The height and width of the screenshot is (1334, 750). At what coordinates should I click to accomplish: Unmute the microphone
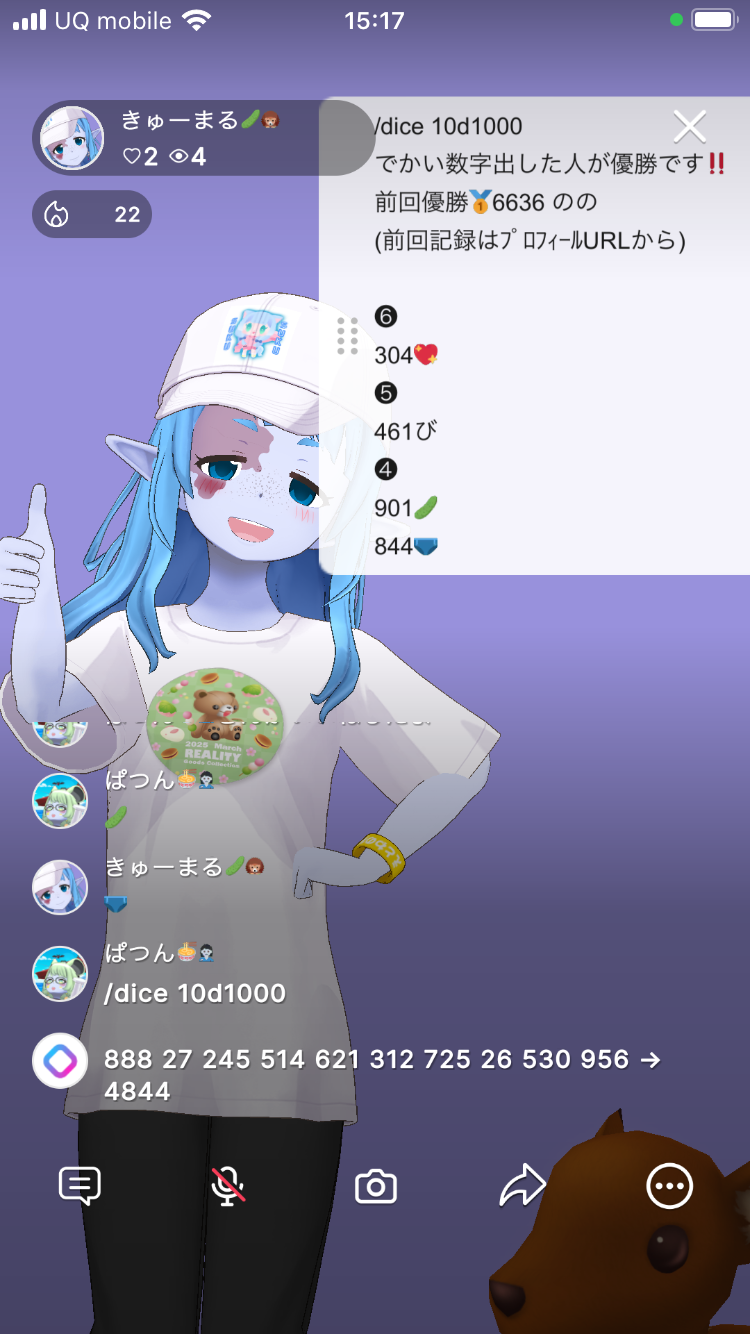click(x=228, y=1187)
